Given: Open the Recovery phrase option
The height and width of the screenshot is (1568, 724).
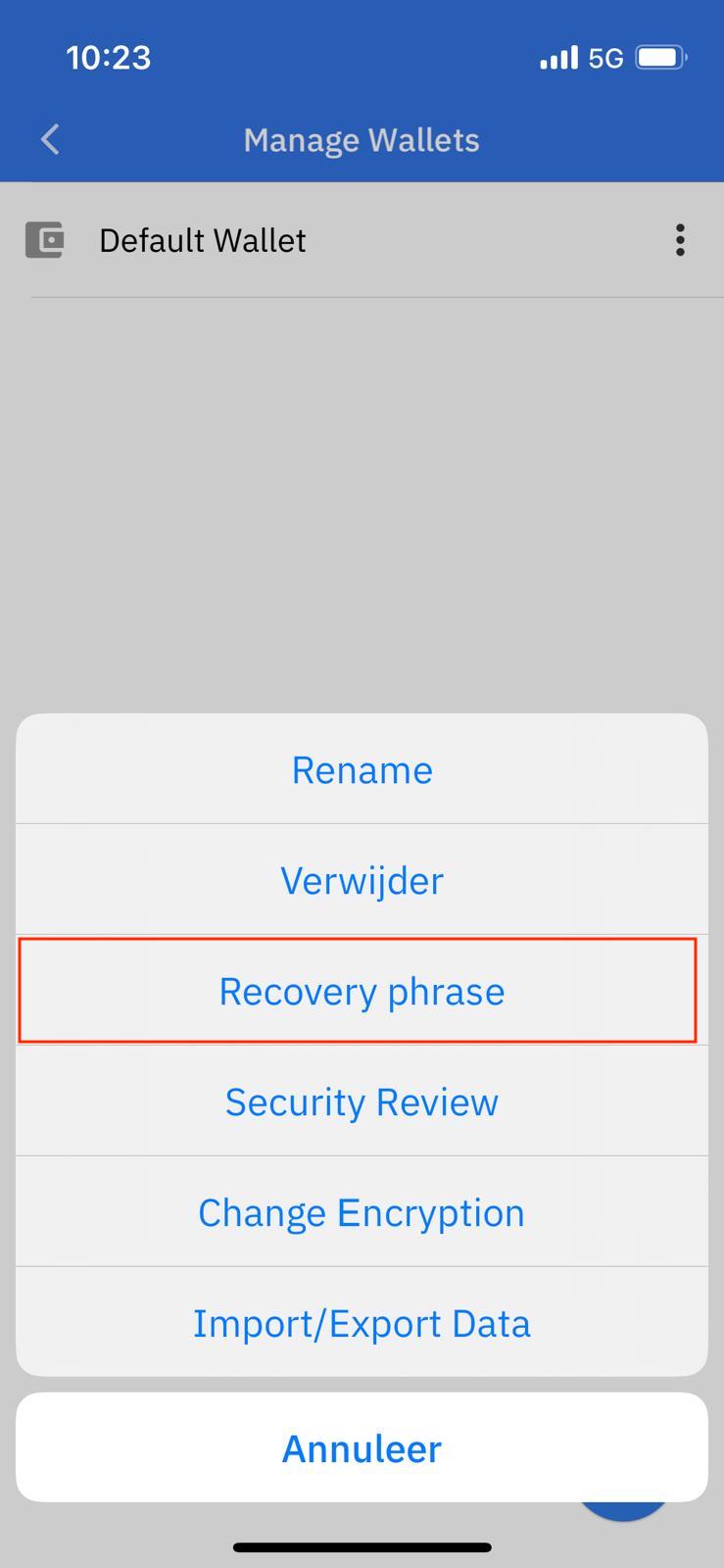Looking at the screenshot, I should pyautogui.click(x=362, y=992).
